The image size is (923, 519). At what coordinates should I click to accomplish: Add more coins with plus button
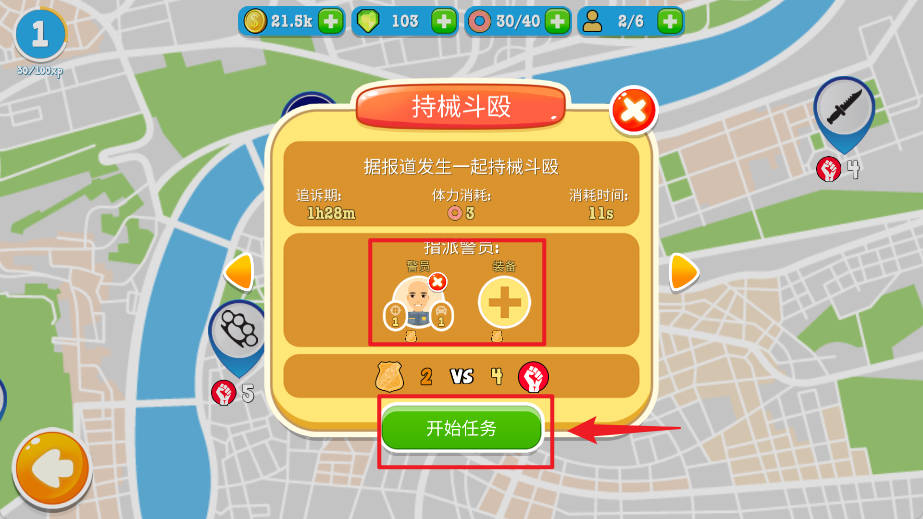331,21
